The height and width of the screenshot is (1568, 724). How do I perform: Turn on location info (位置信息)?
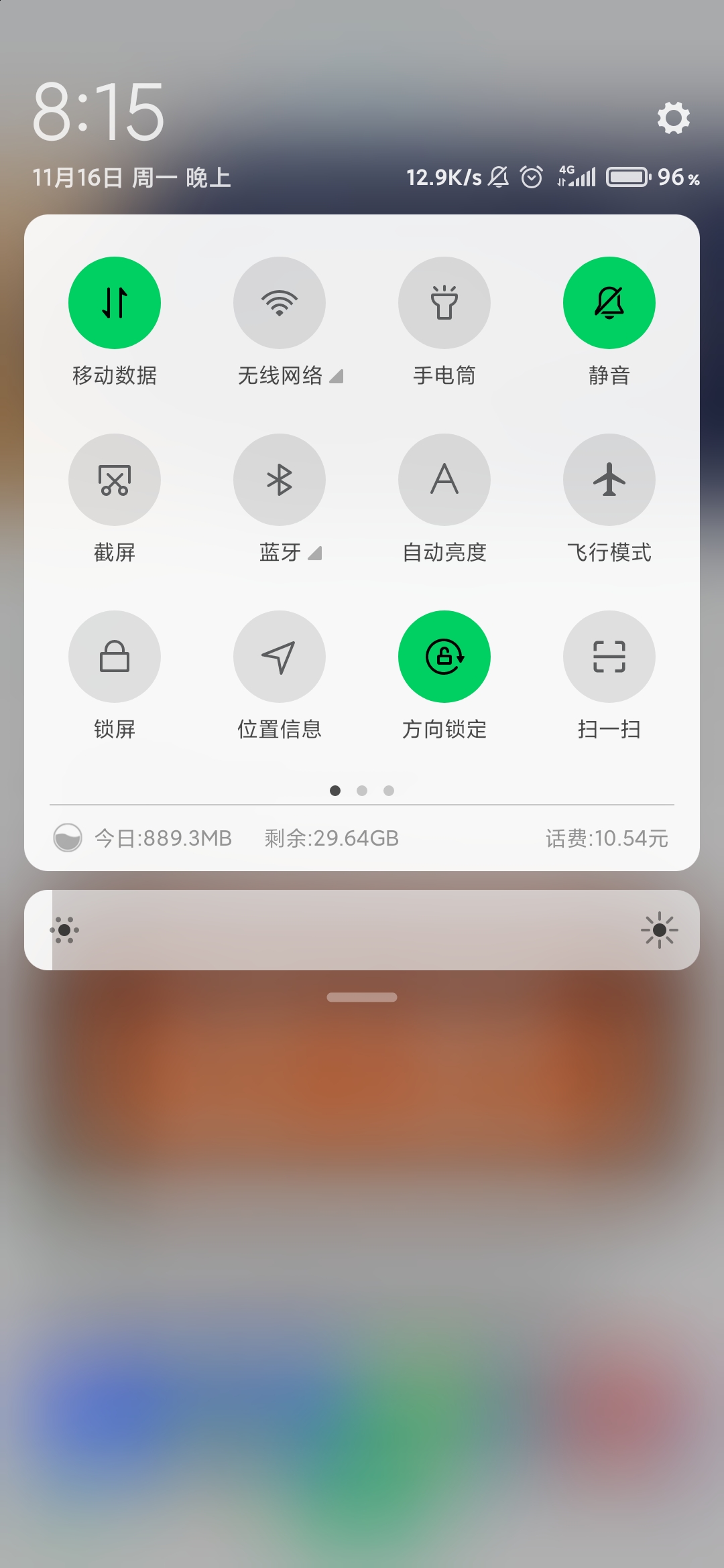[x=280, y=657]
